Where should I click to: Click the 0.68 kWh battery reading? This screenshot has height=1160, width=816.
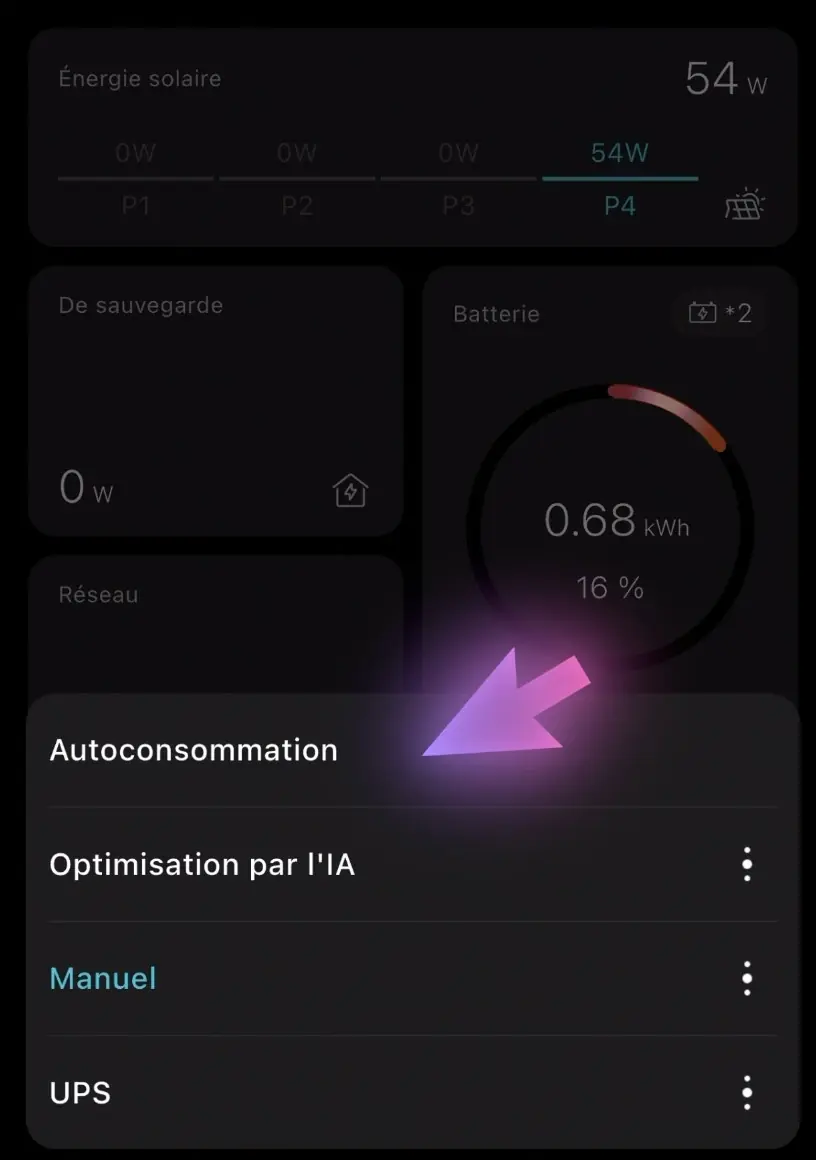618,520
